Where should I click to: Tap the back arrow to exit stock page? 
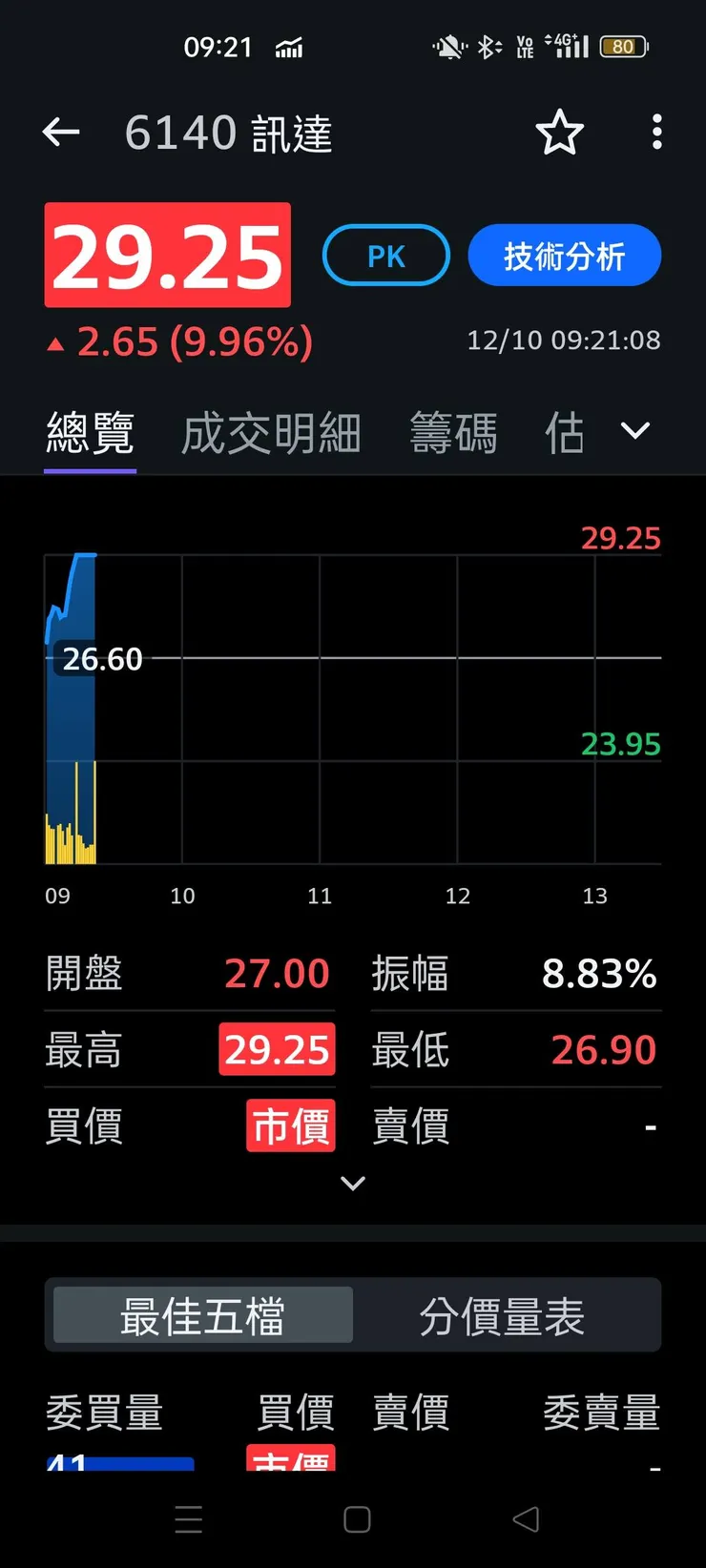coord(61,133)
